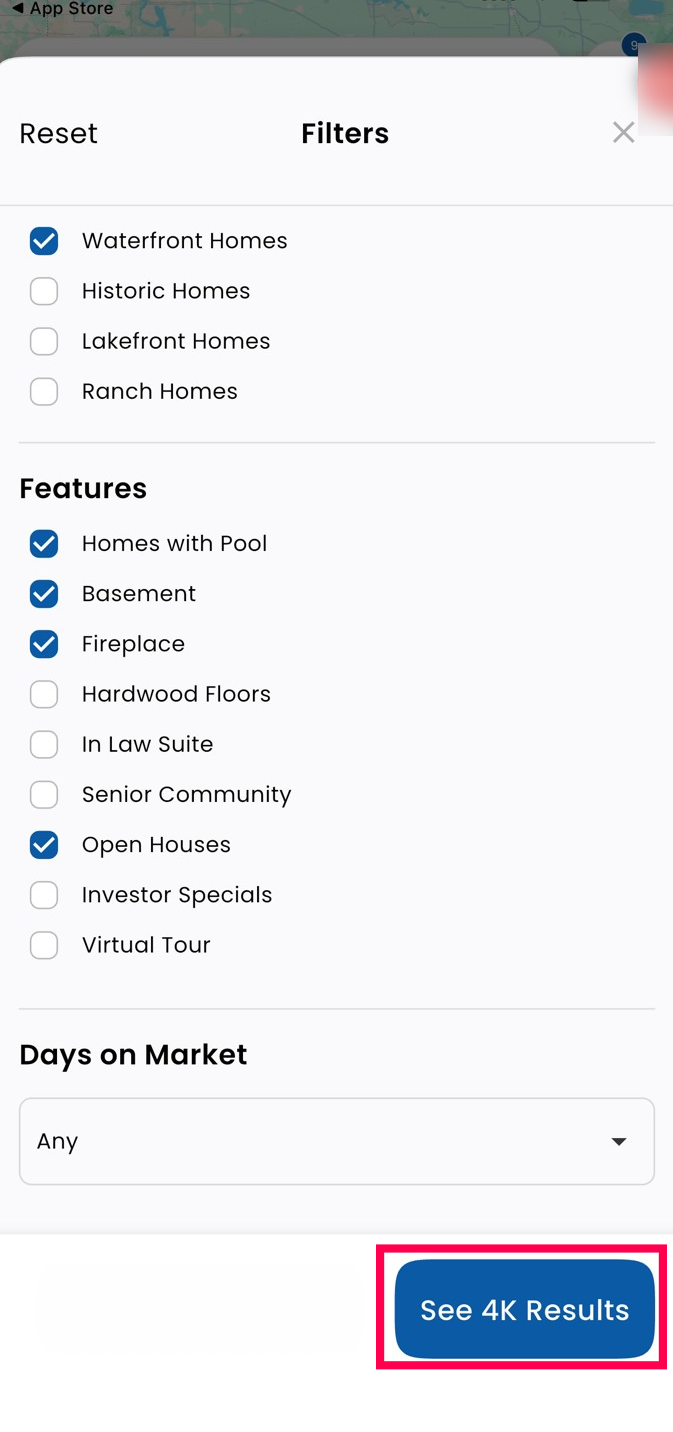Close the Filters panel
The height and width of the screenshot is (1432, 673).
623,132
